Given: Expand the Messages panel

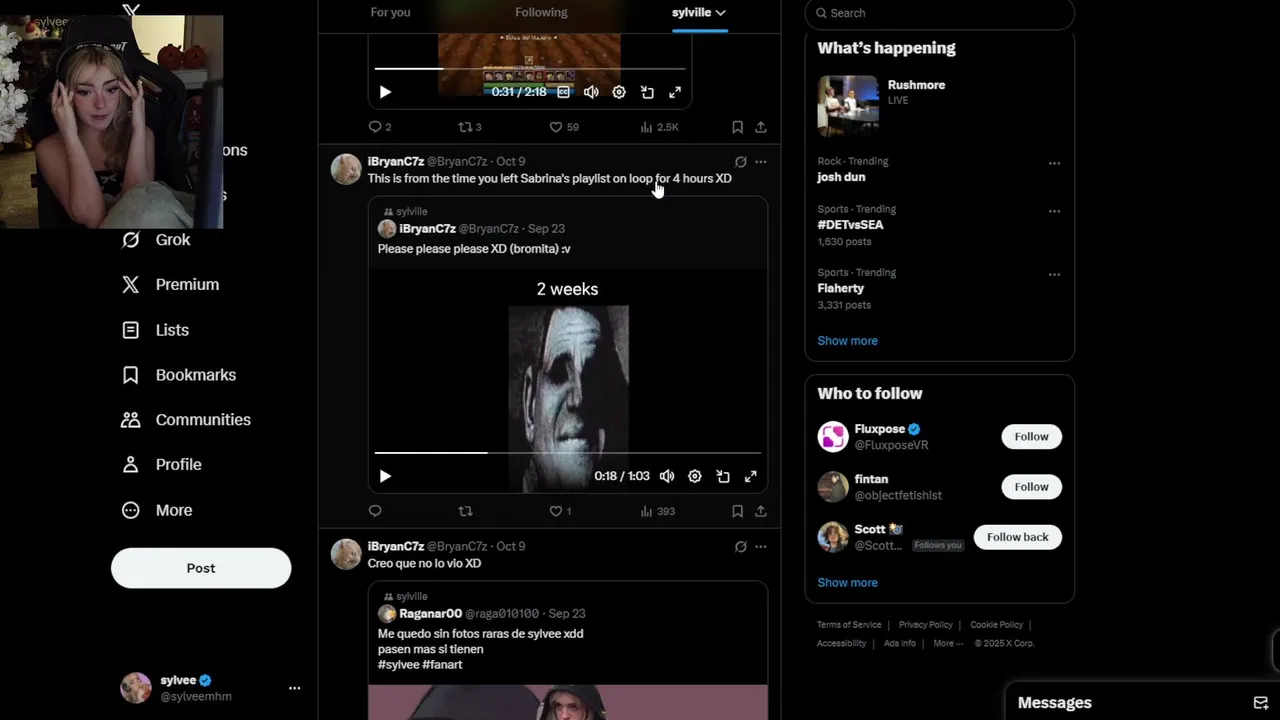Looking at the screenshot, I should click(1054, 703).
